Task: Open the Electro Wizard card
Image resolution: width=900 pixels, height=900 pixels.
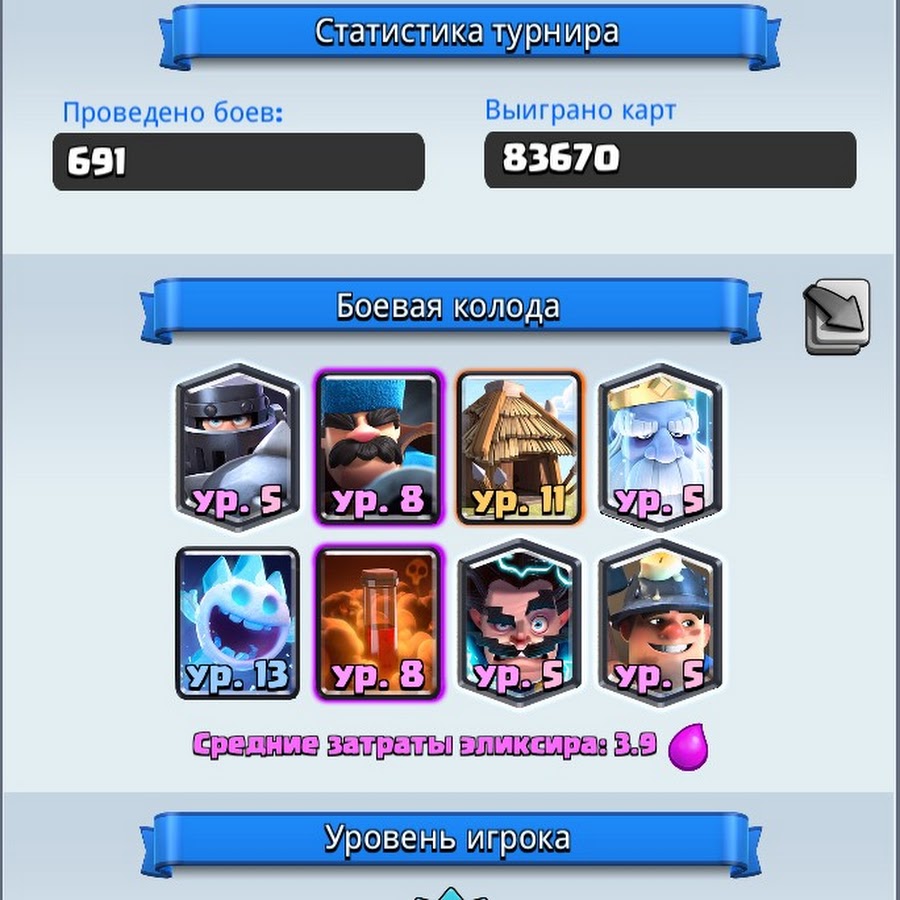Action: click(520, 621)
